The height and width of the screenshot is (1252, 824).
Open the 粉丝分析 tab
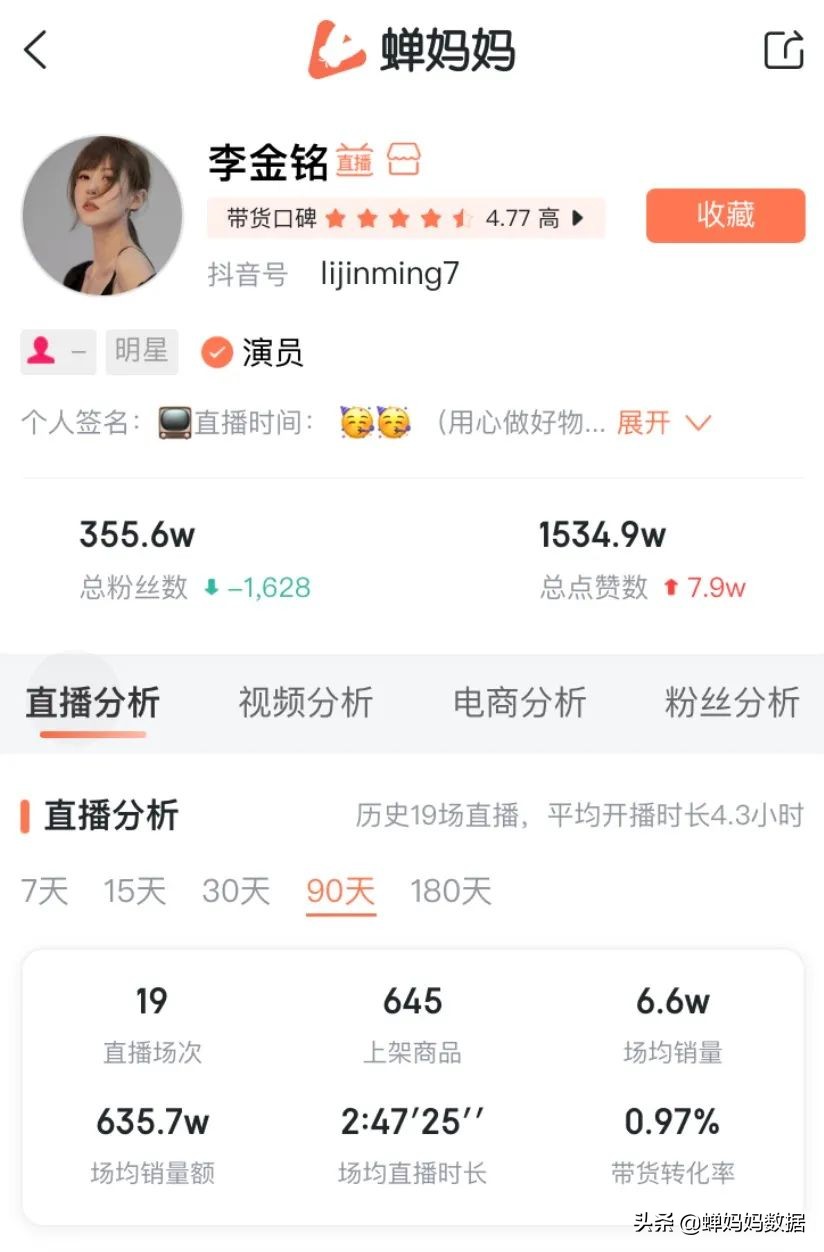click(731, 703)
